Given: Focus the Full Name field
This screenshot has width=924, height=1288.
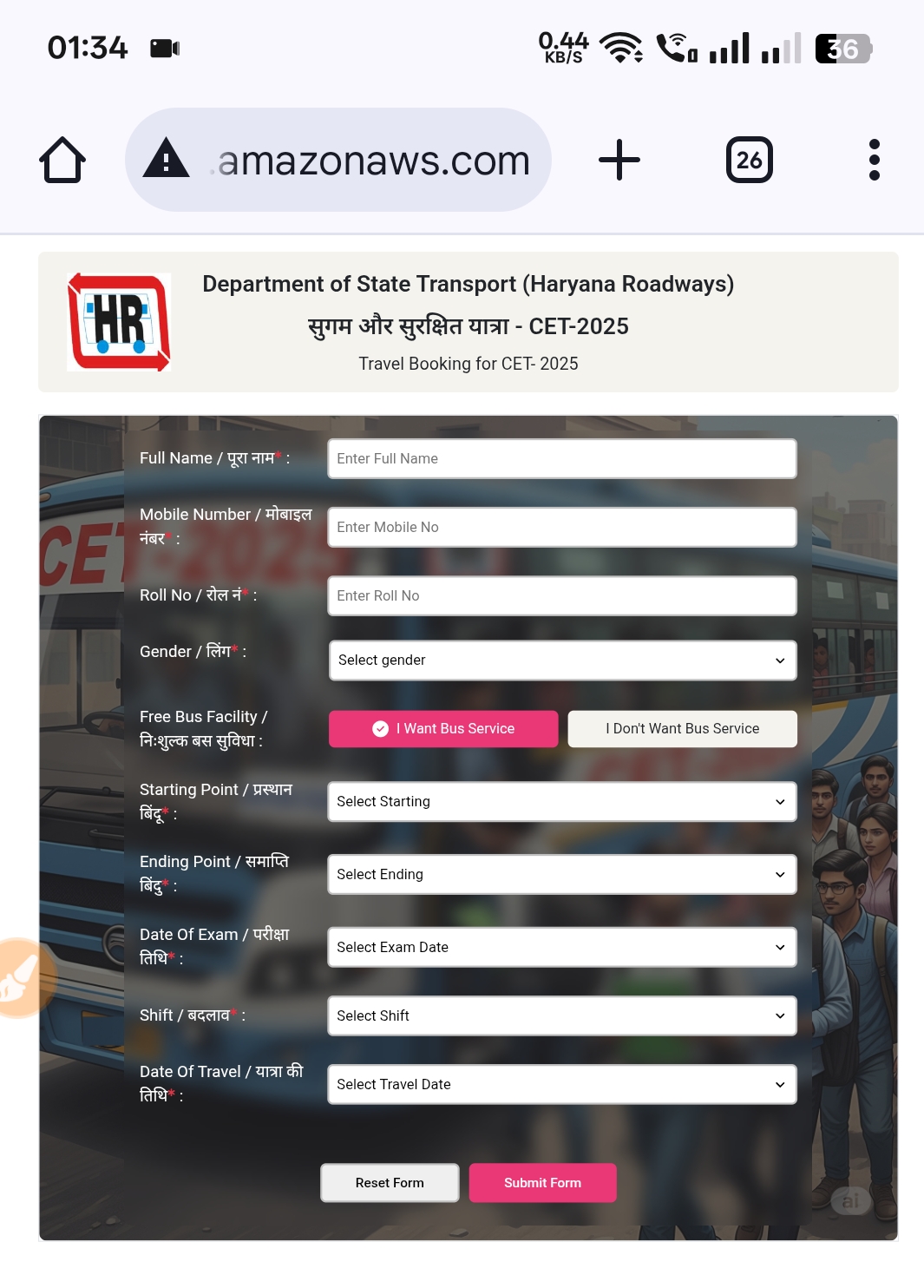Looking at the screenshot, I should tap(561, 458).
